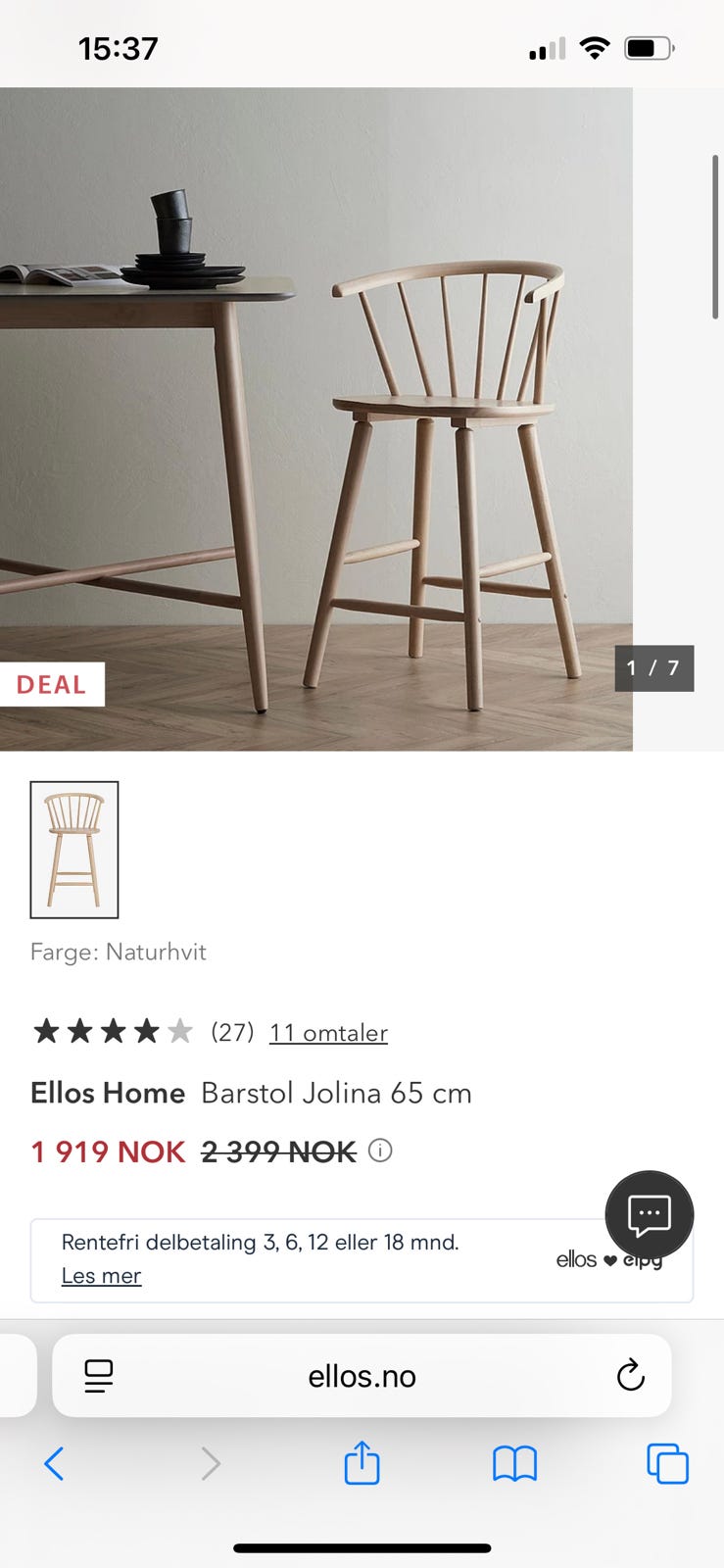Tap the DEAL badge
The width and height of the screenshot is (724, 1568).
pos(50,684)
